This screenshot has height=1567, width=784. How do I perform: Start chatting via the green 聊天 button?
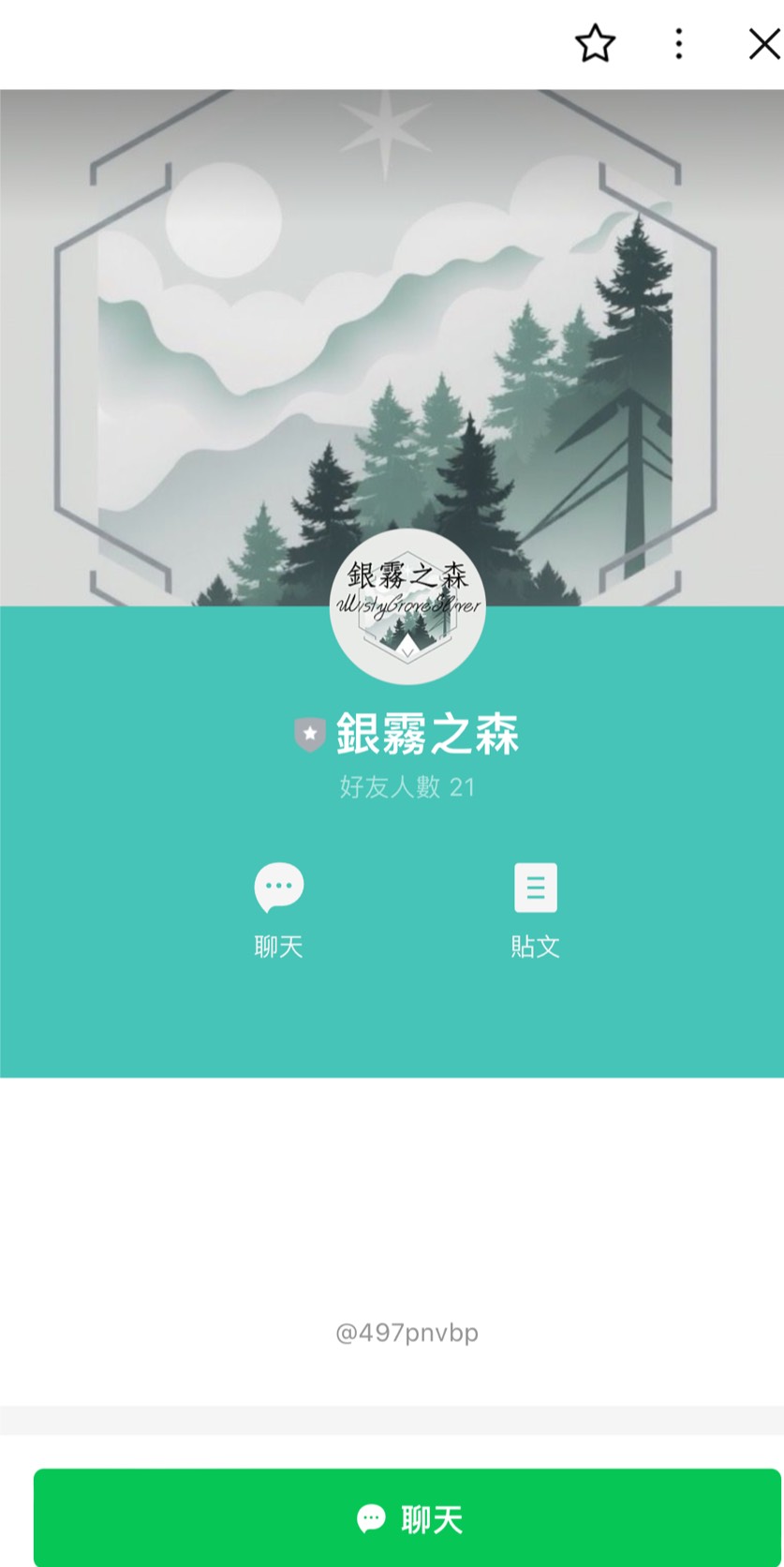point(407,1518)
